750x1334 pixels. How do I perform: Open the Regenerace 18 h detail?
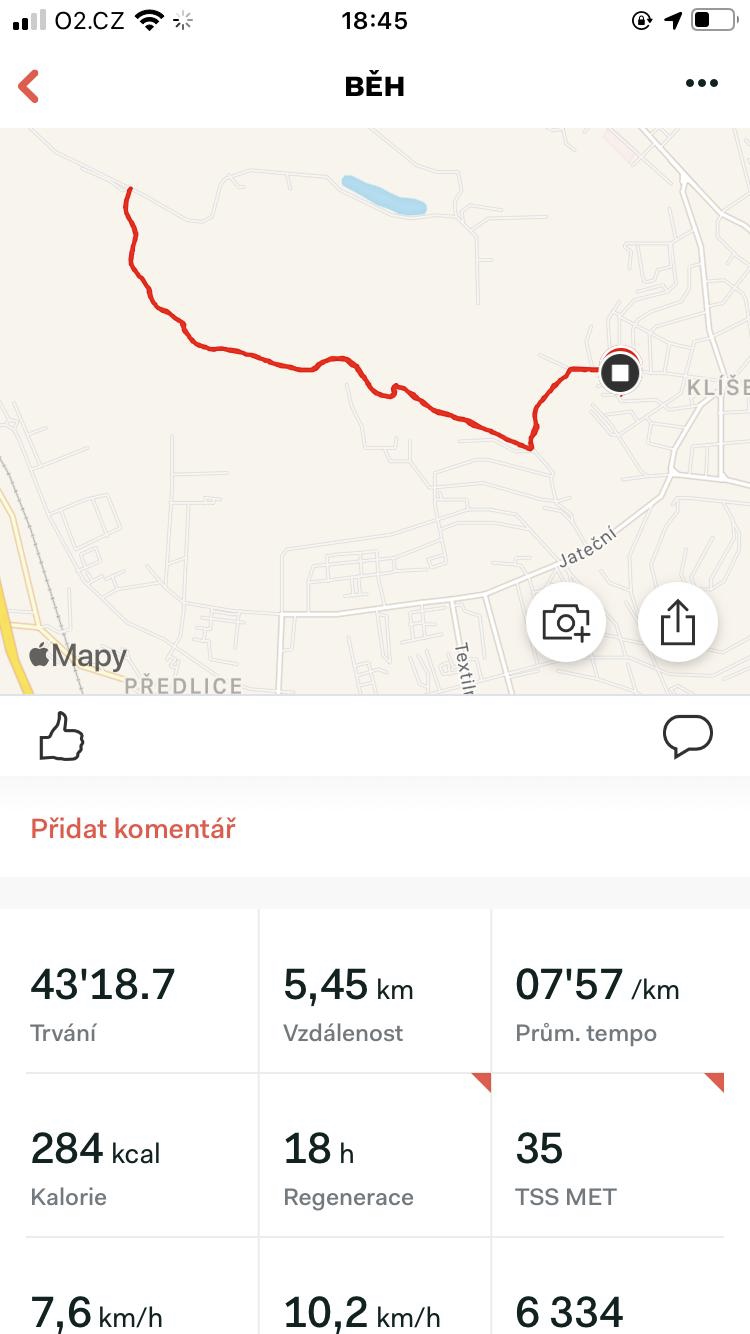(x=375, y=1155)
